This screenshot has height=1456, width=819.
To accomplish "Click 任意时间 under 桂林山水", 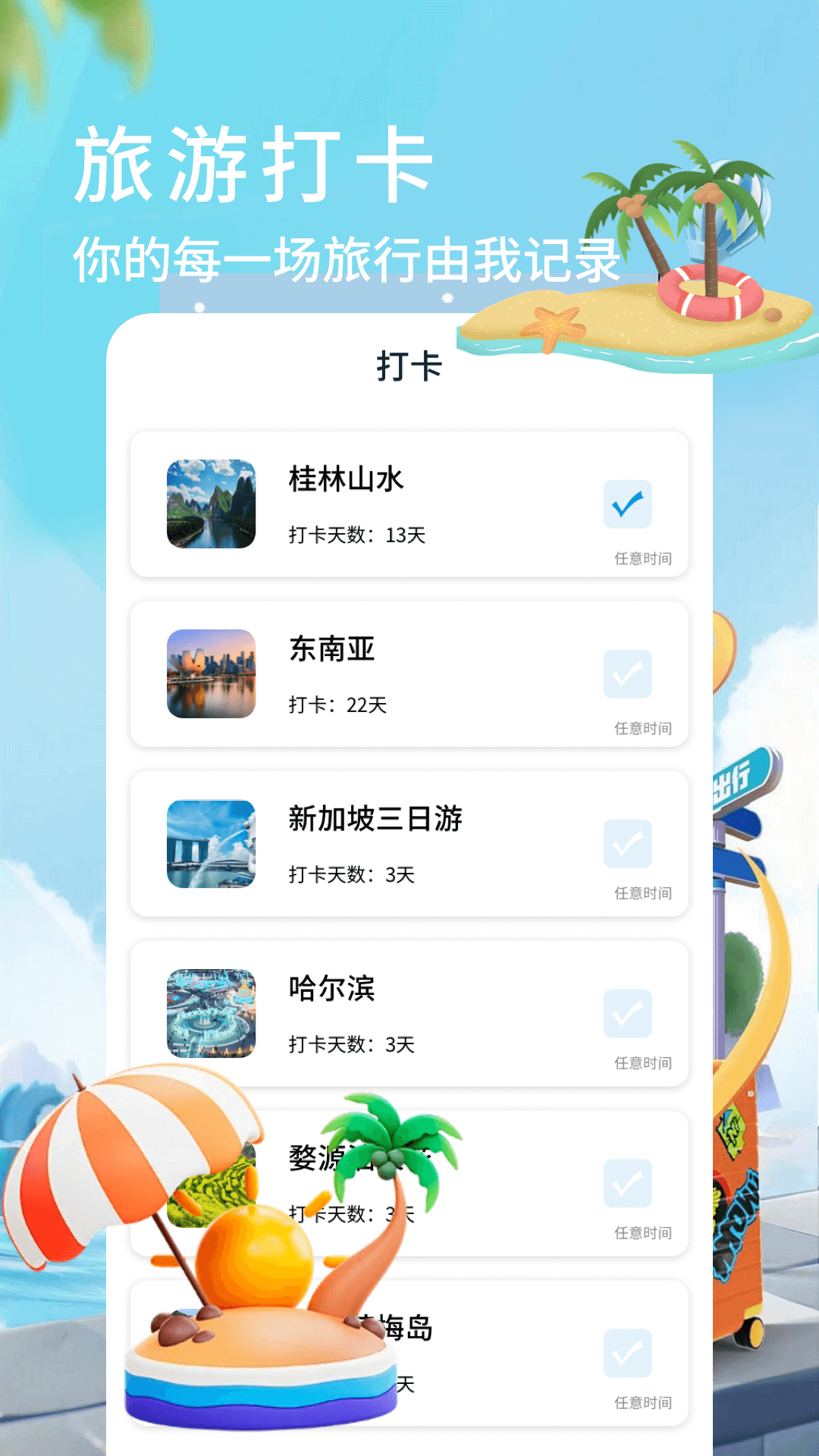I will pos(642,558).
